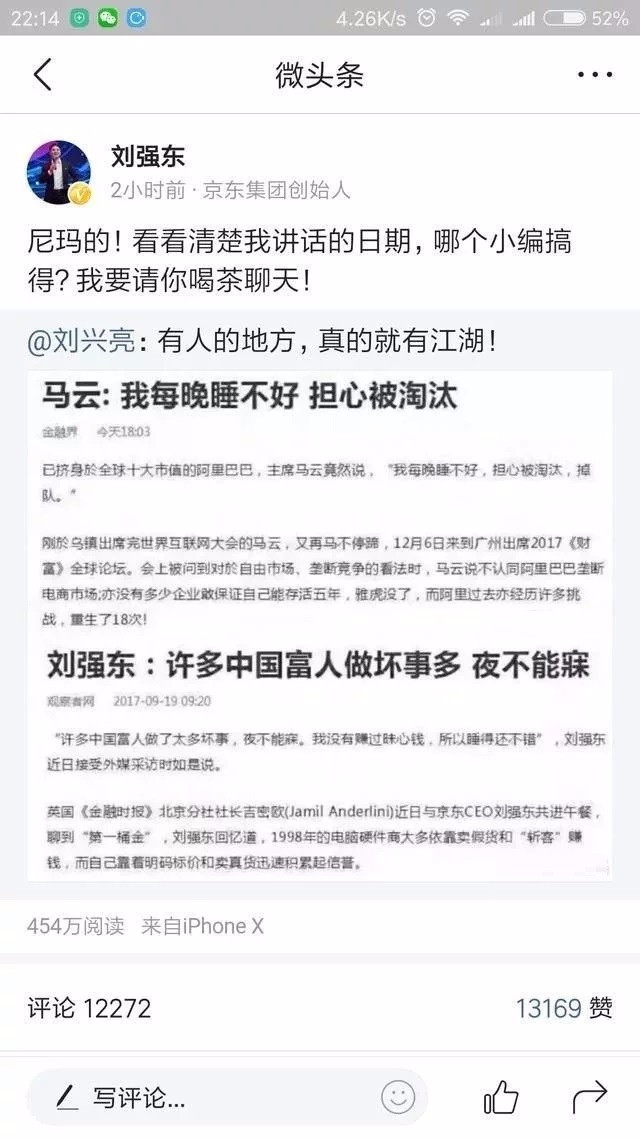Screen dimensions: 640x1138
Task: Open the 13169 赞 likes list
Action: [563, 1008]
